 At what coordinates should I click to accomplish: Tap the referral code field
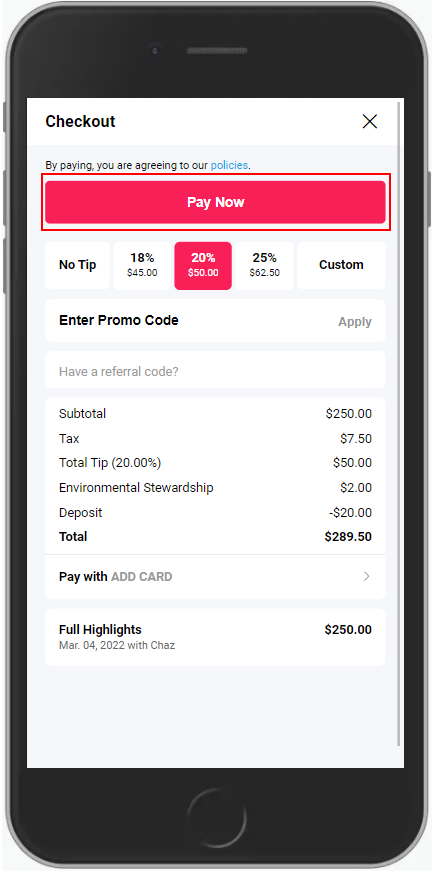pos(215,370)
